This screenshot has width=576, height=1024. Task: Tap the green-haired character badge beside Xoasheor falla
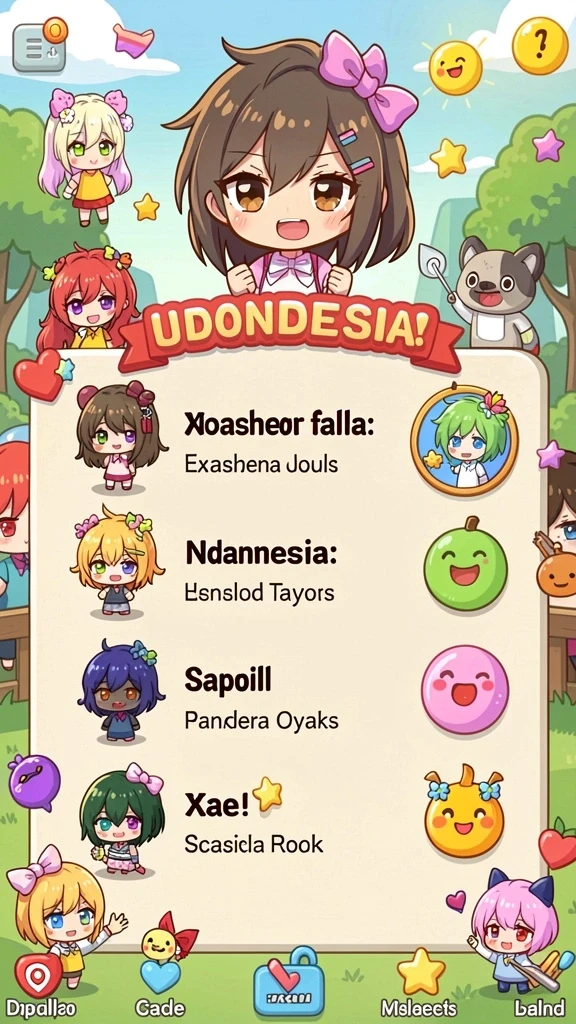(464, 439)
